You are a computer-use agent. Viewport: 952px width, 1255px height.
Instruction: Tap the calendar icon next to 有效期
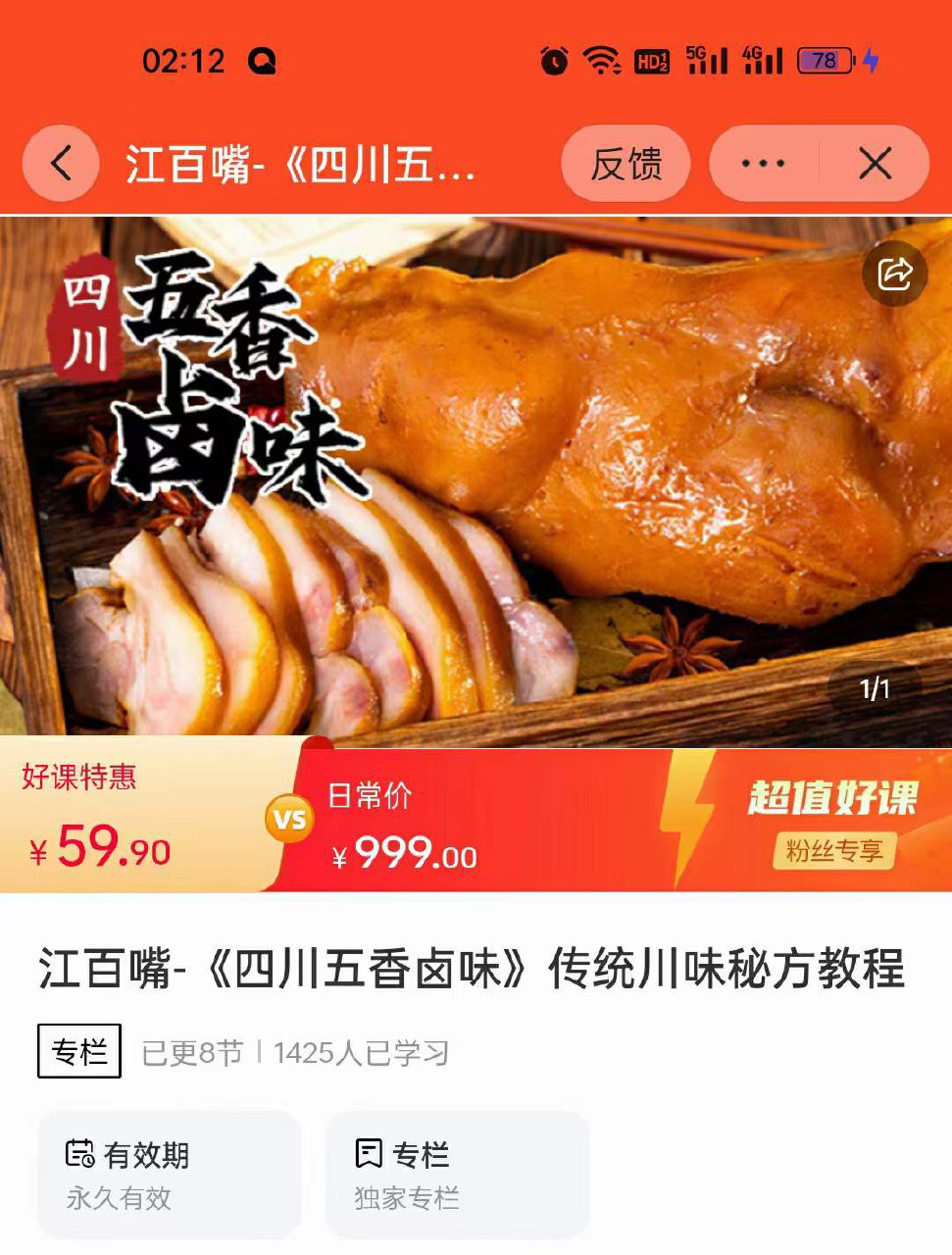78,1155
